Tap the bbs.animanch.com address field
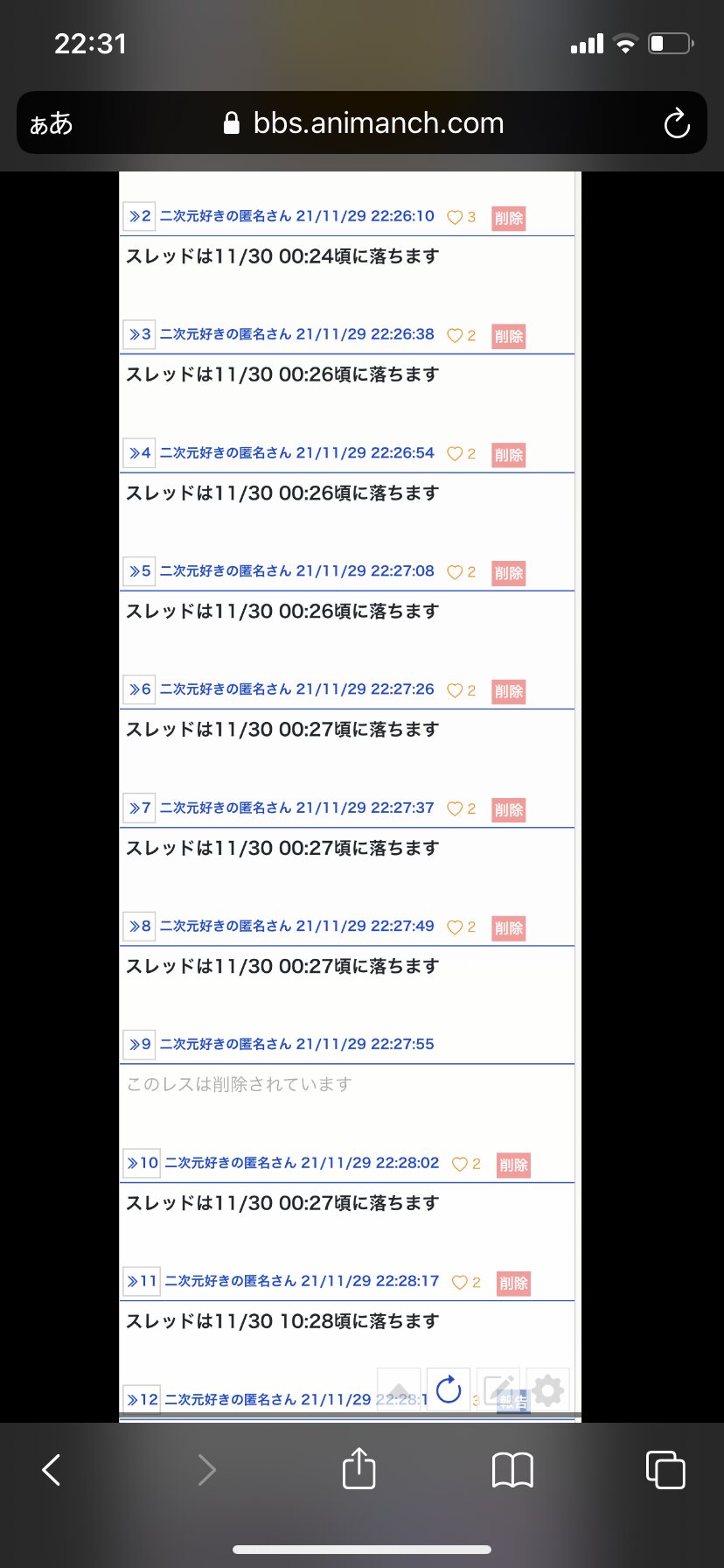The width and height of the screenshot is (724, 1568). point(362,122)
